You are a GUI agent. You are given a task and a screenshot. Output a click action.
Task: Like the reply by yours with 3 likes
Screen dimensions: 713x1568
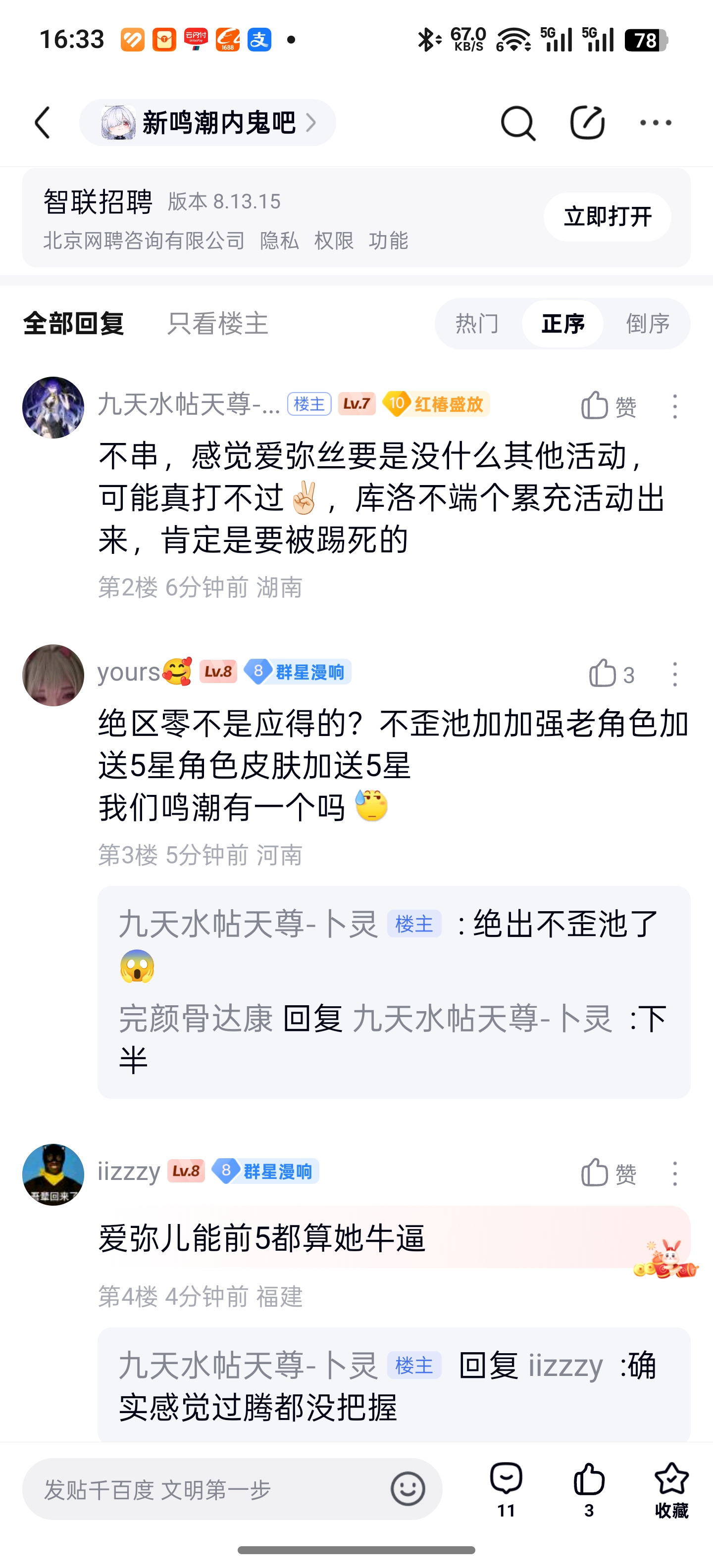point(611,674)
